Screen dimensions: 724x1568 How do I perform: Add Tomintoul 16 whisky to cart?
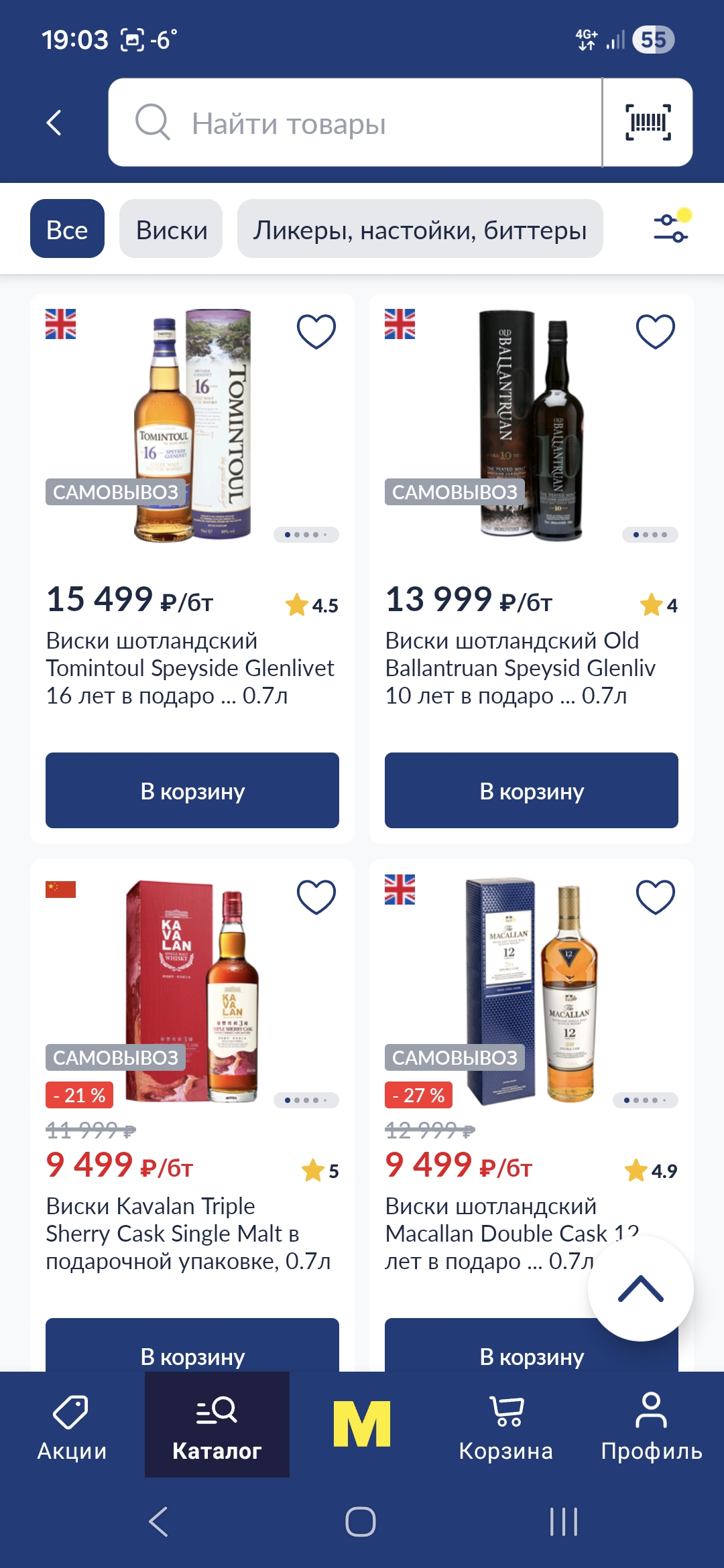(192, 791)
